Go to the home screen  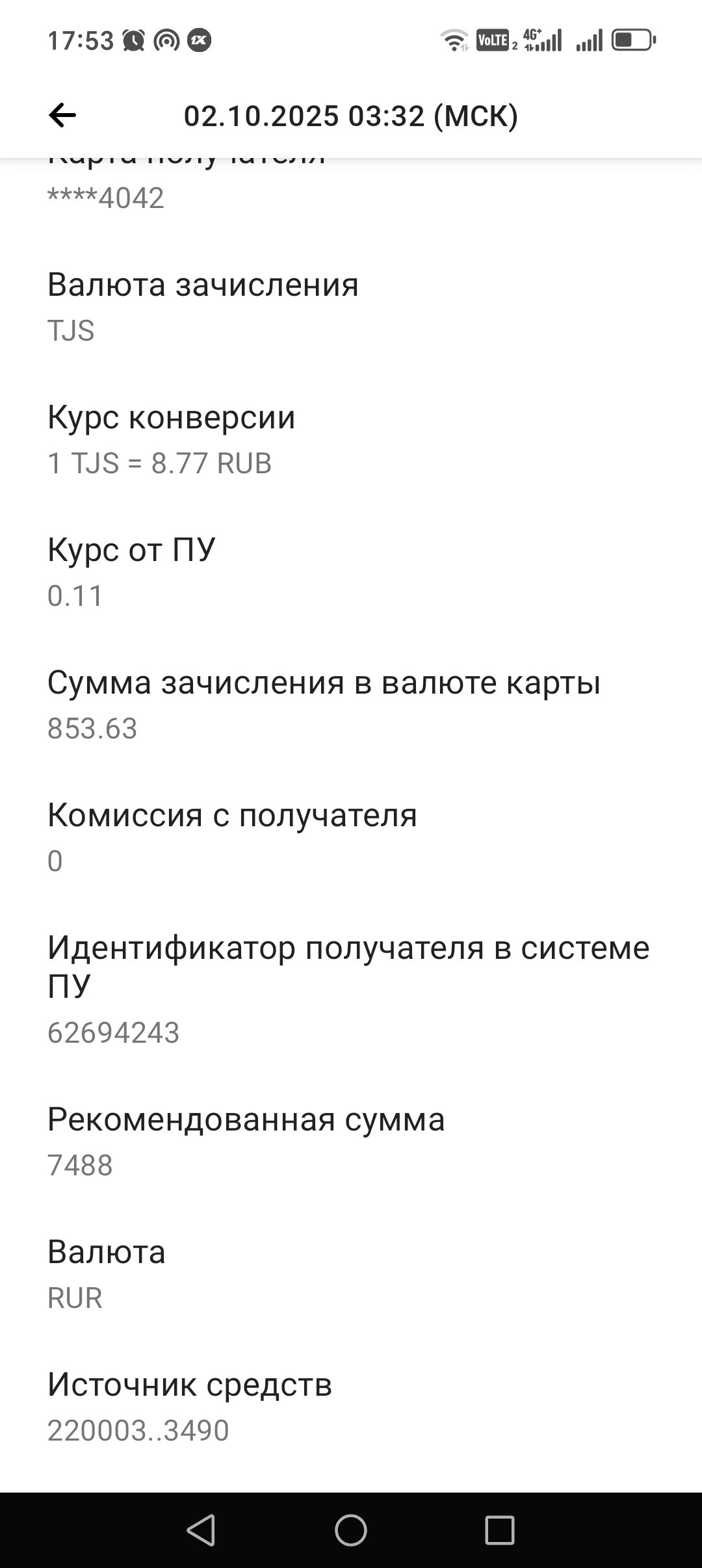pyautogui.click(x=351, y=1530)
